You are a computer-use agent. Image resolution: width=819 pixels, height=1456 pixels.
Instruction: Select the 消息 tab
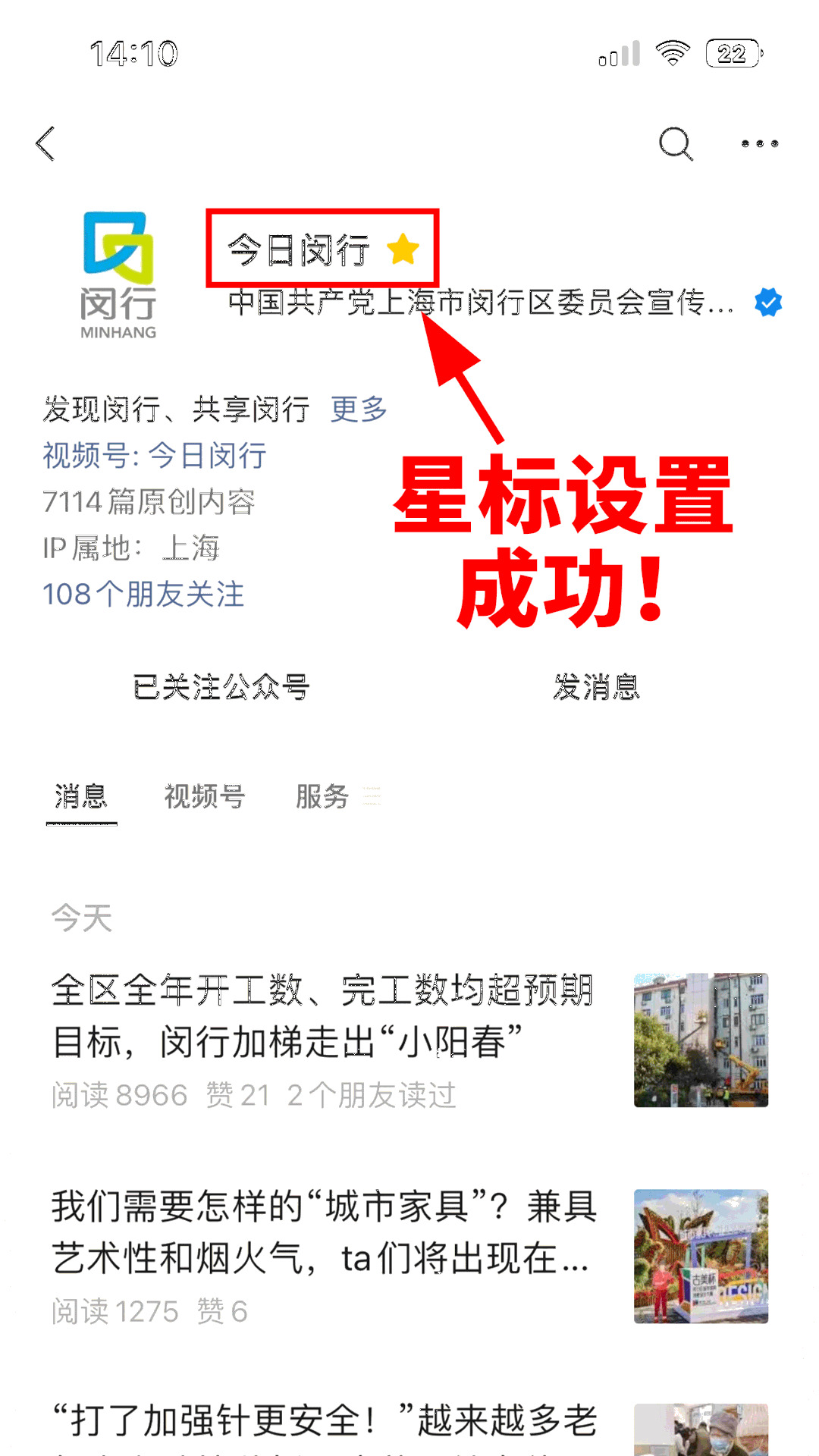[x=81, y=796]
